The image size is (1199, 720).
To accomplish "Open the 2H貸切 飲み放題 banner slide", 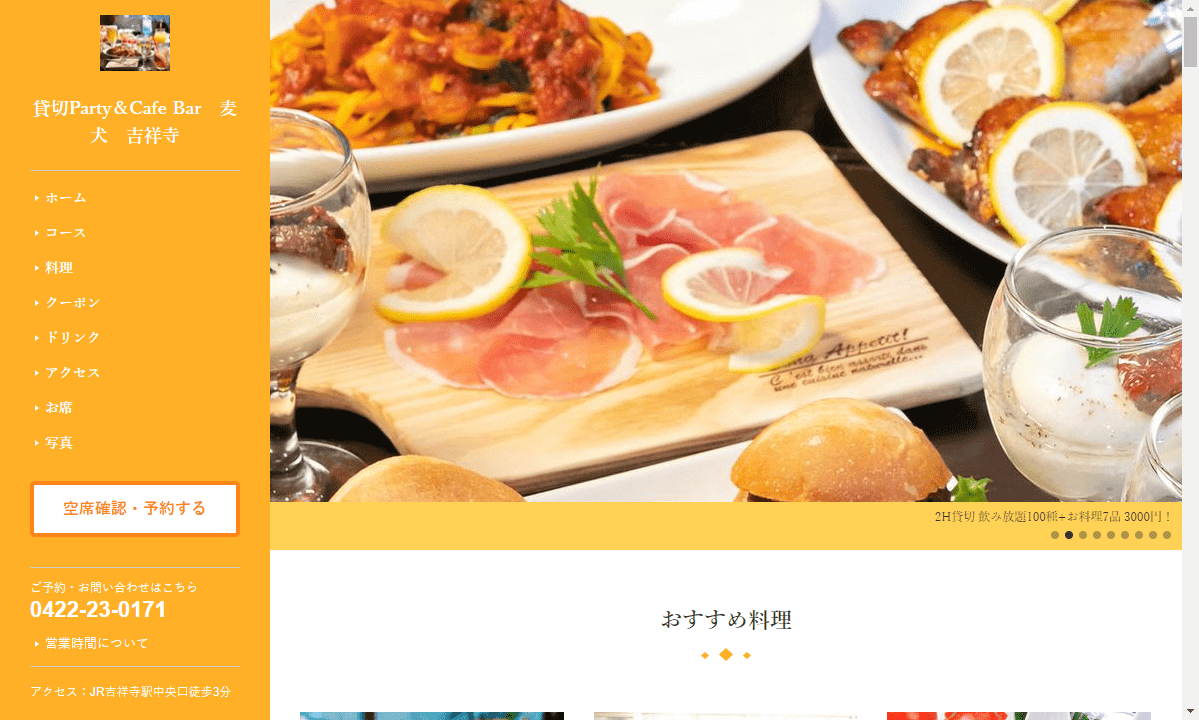I will coord(1052,517).
